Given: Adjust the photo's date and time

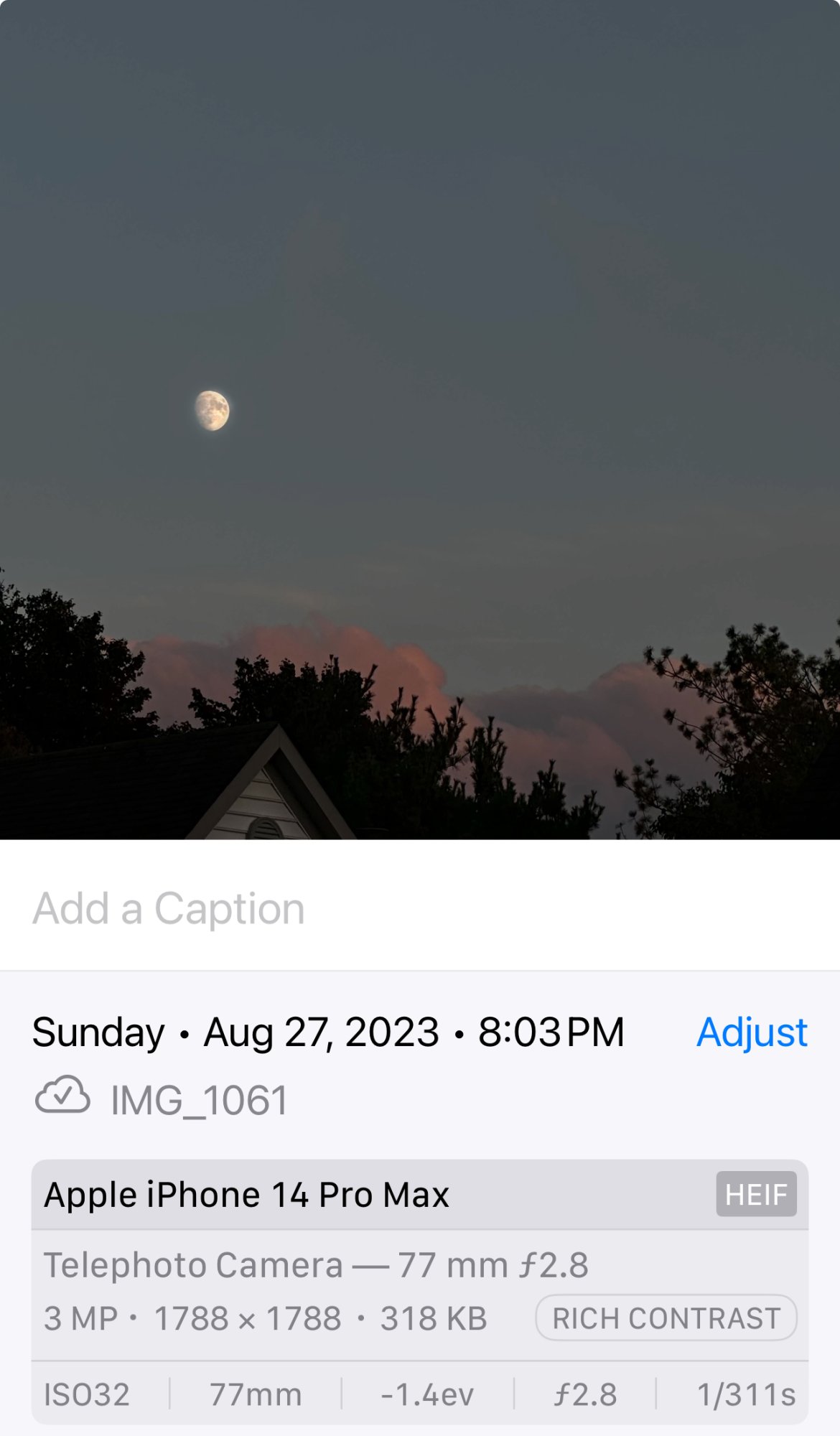Looking at the screenshot, I should 751,1032.
